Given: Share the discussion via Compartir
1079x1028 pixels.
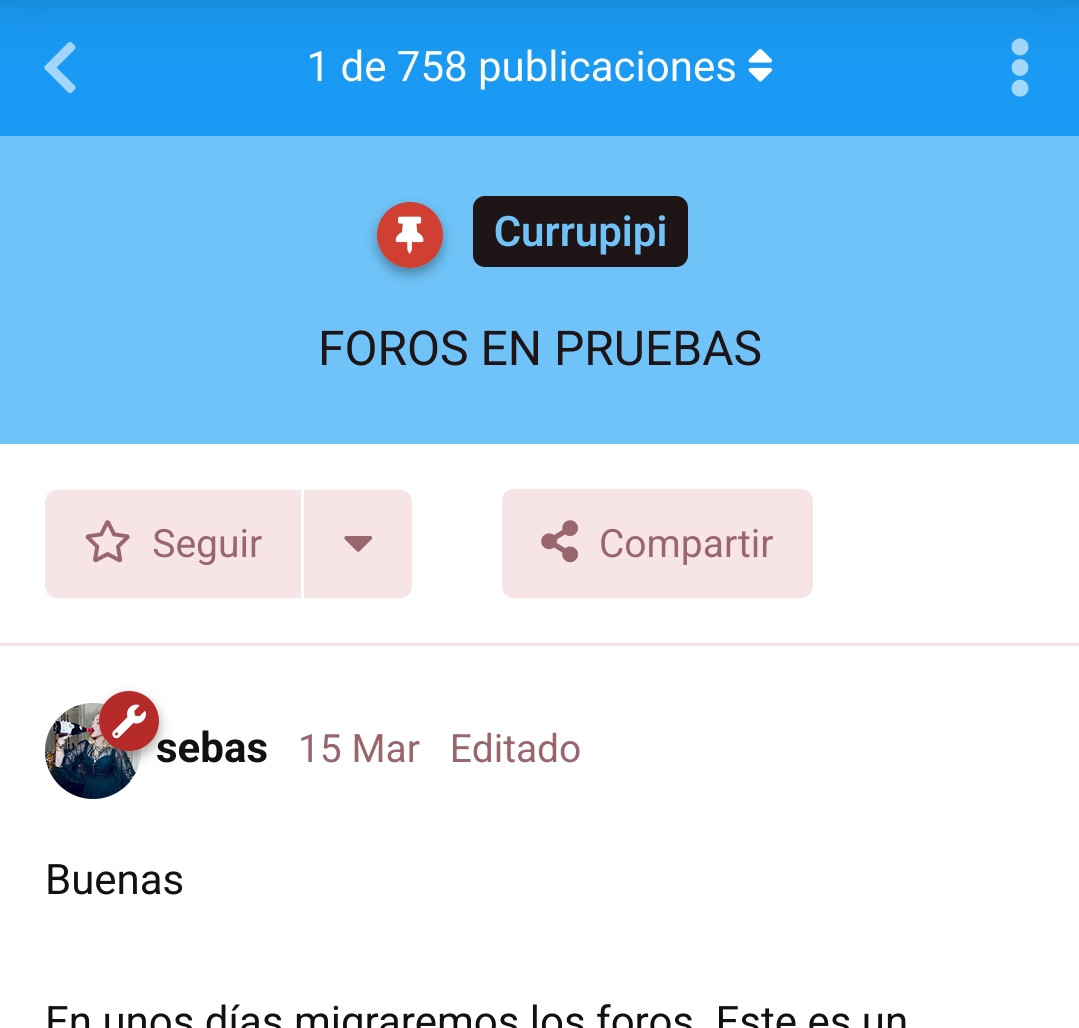Looking at the screenshot, I should pos(657,544).
